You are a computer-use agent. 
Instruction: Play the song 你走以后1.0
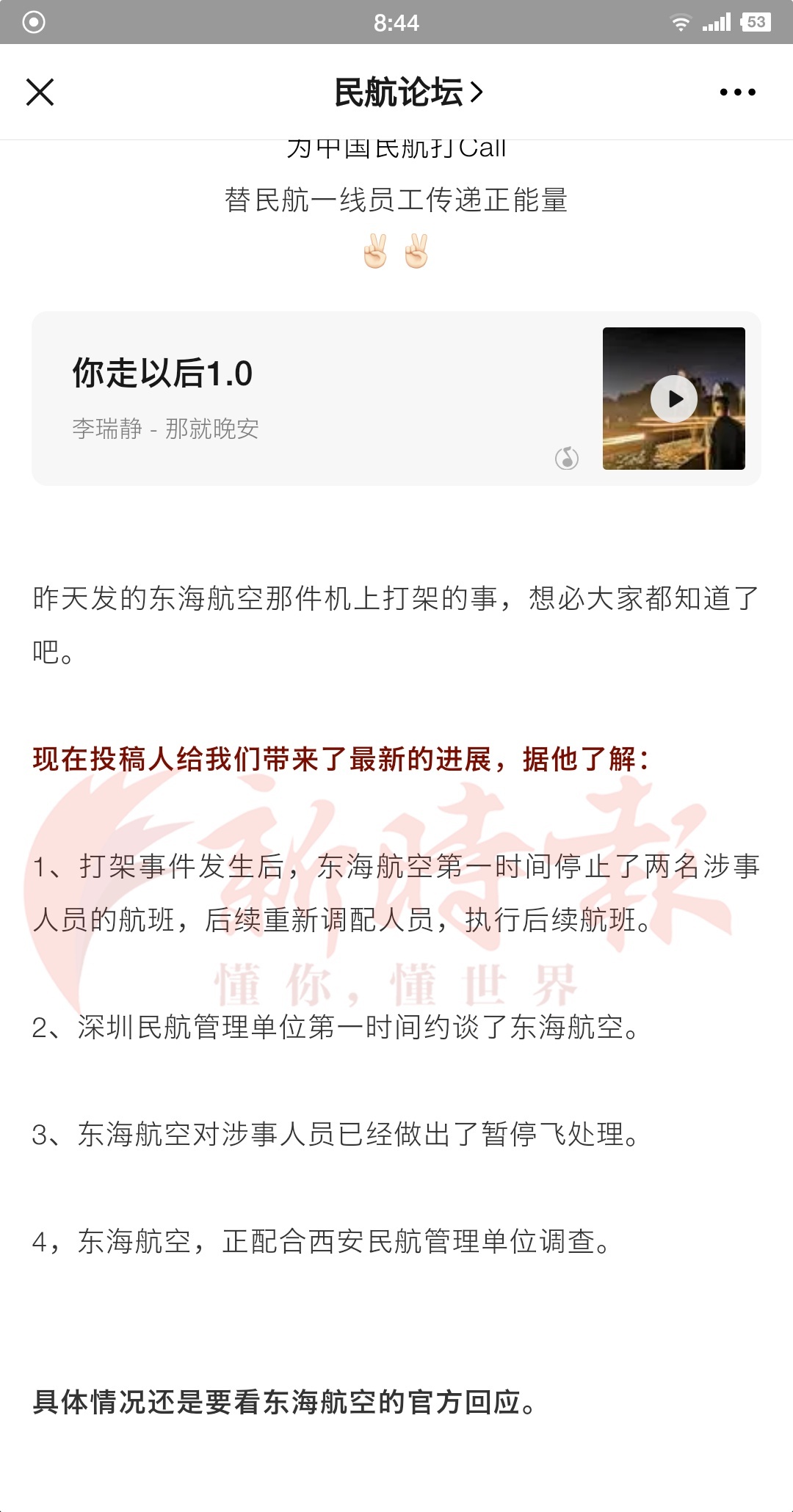coord(673,399)
